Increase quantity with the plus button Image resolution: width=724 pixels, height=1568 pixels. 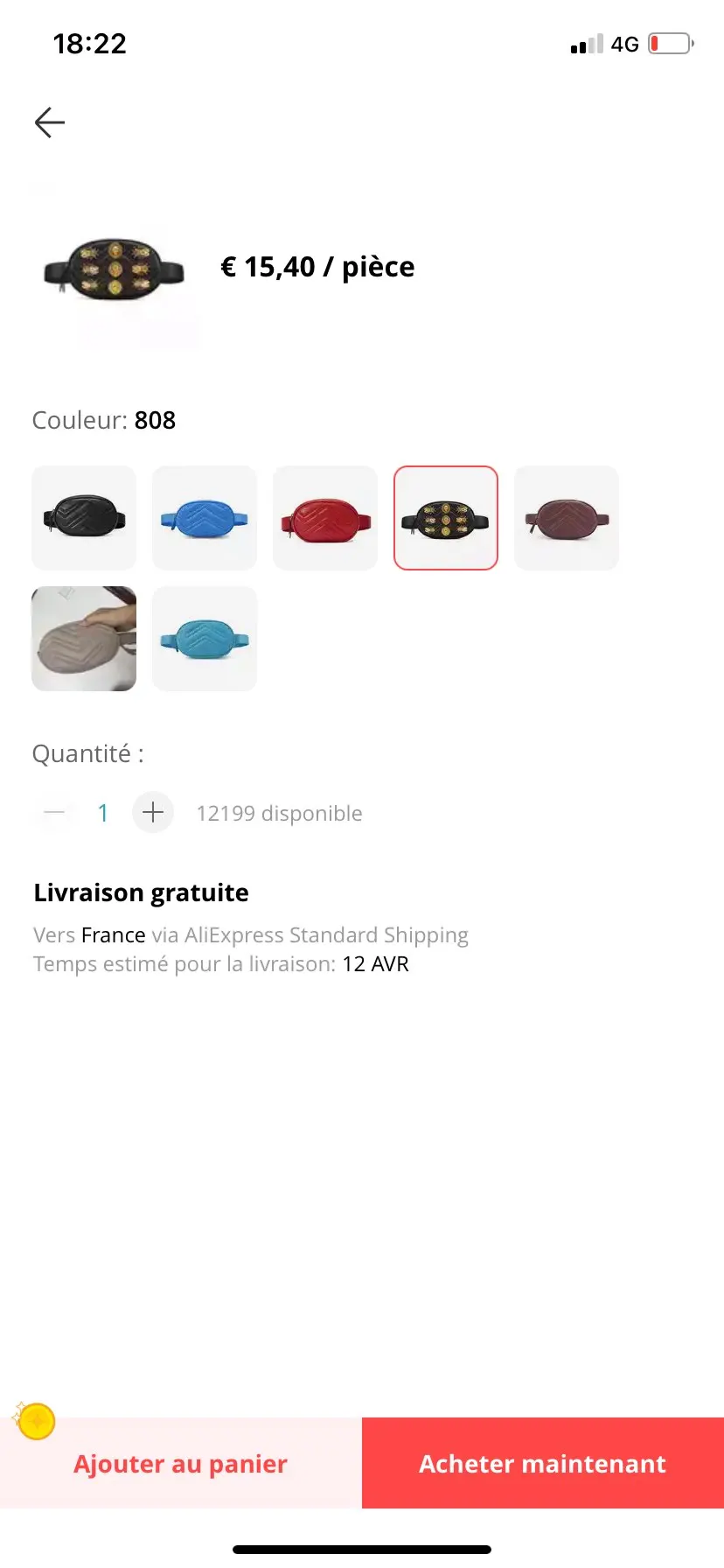coord(153,813)
